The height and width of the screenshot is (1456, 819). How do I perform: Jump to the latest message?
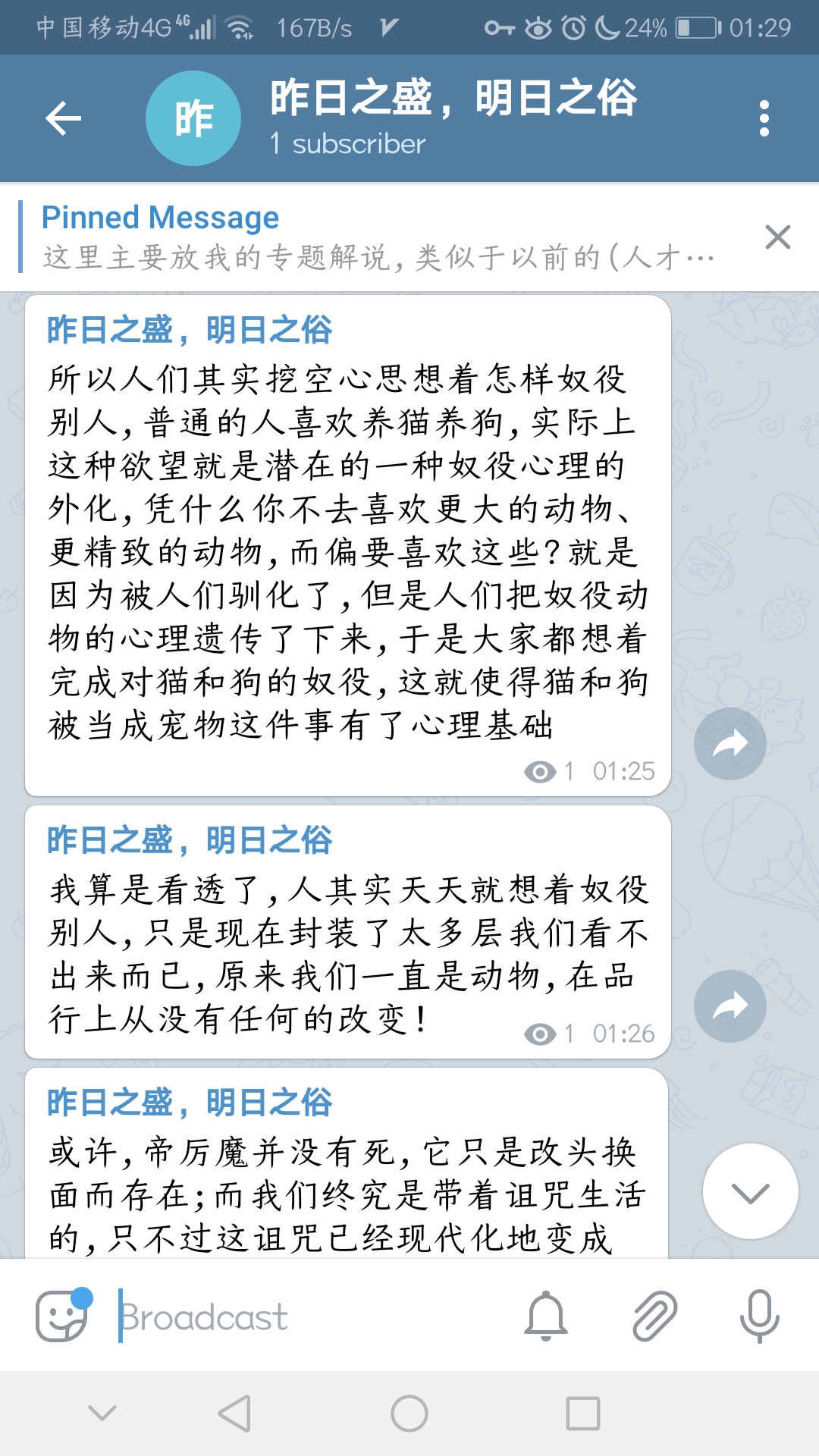point(750,1191)
